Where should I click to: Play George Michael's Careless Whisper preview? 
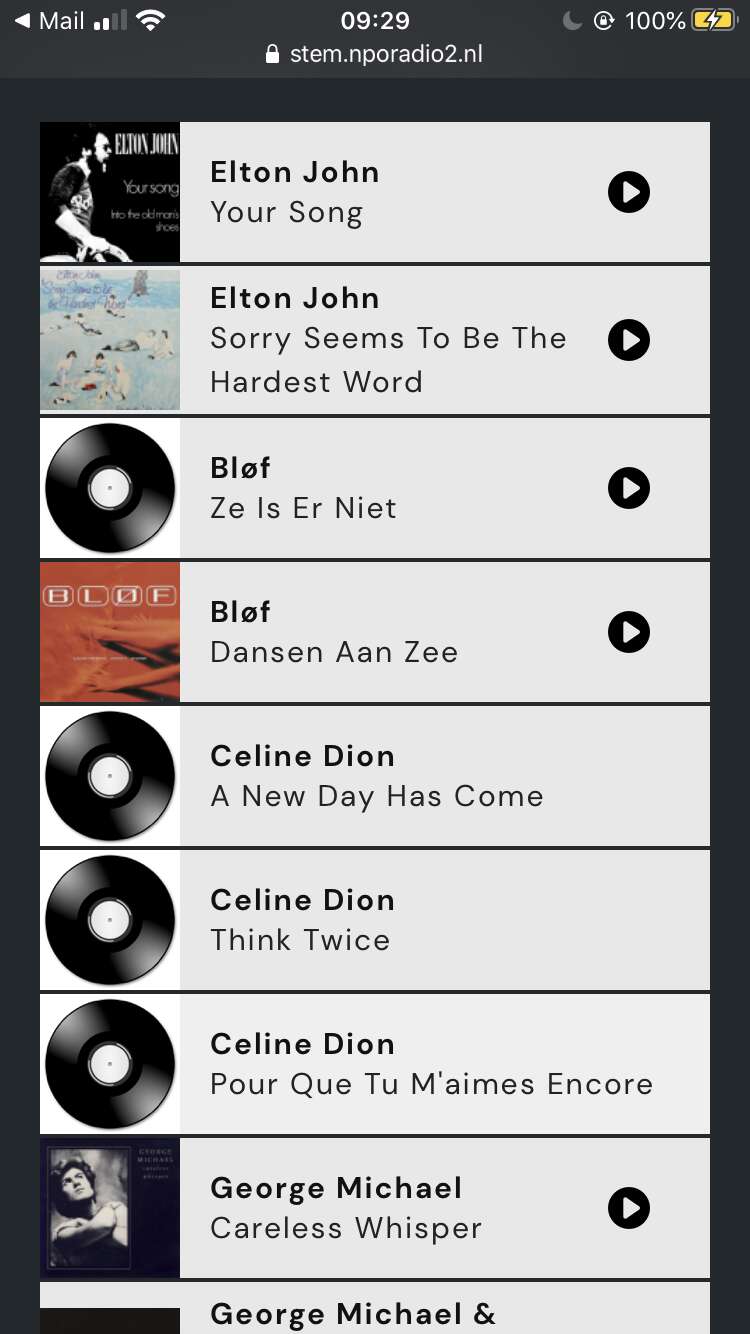tap(629, 1208)
